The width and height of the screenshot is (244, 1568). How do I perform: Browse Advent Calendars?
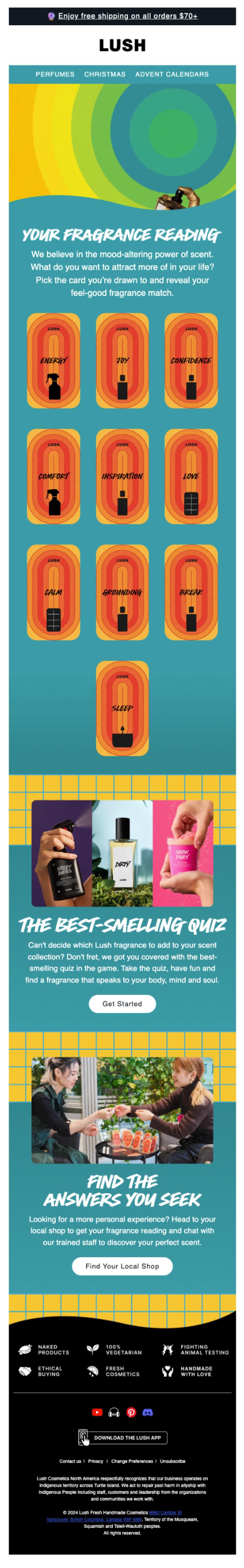coord(172,74)
